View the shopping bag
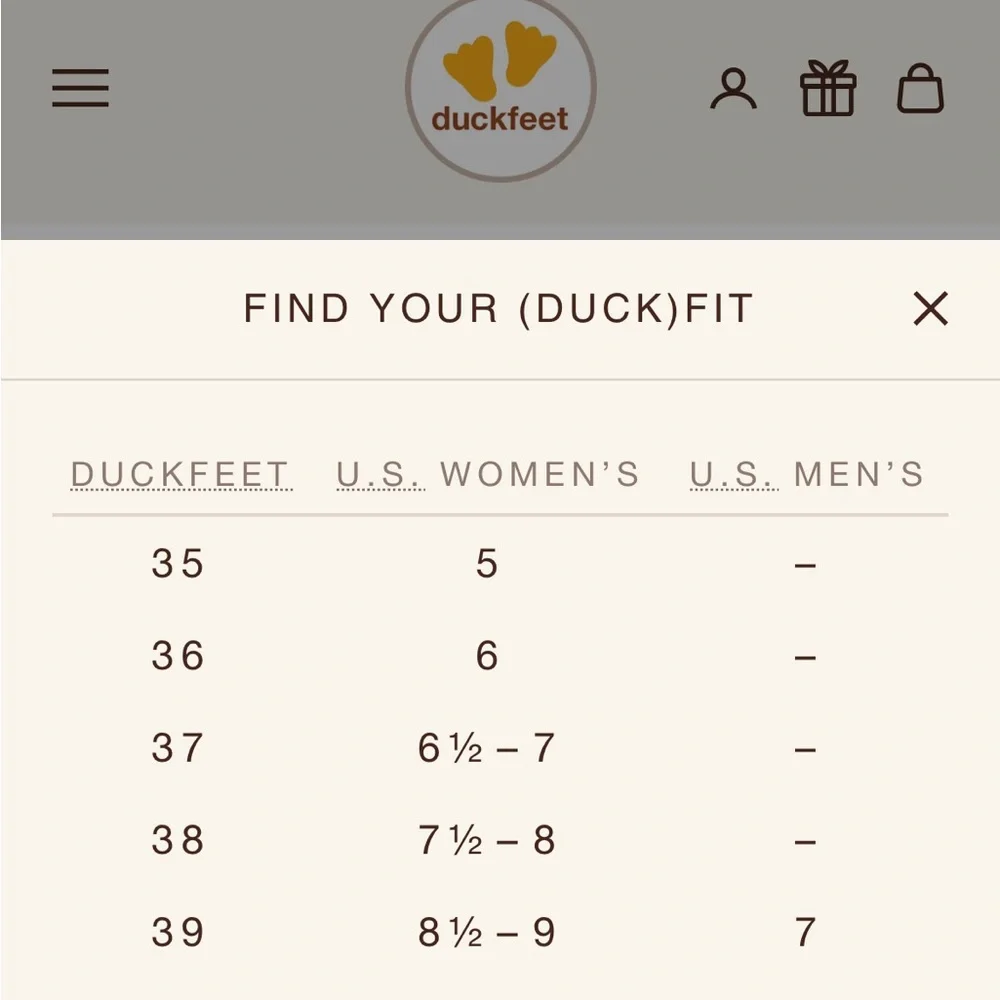1000x1000 pixels. click(920, 89)
